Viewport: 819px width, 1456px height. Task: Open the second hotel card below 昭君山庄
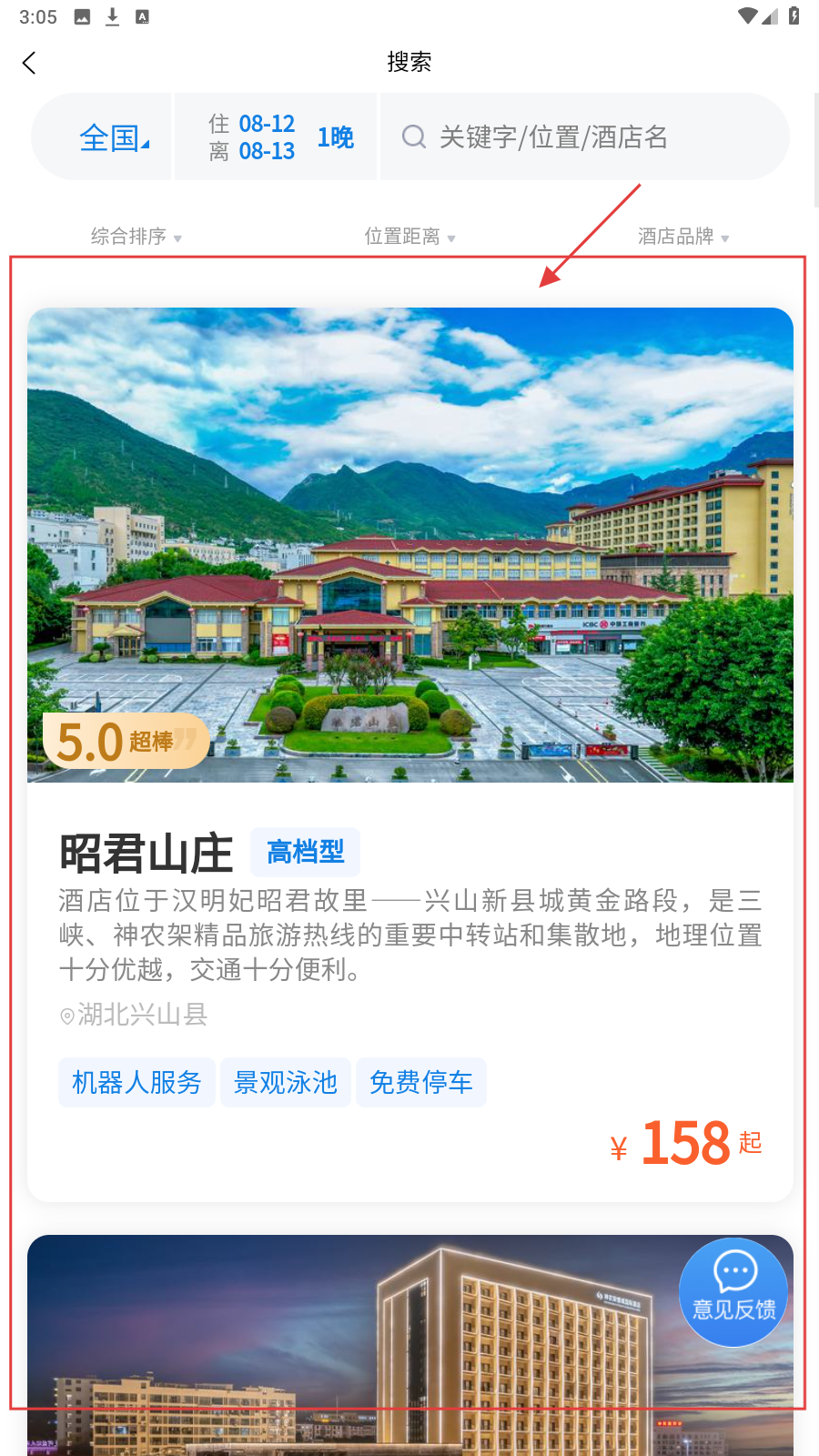[364, 1347]
